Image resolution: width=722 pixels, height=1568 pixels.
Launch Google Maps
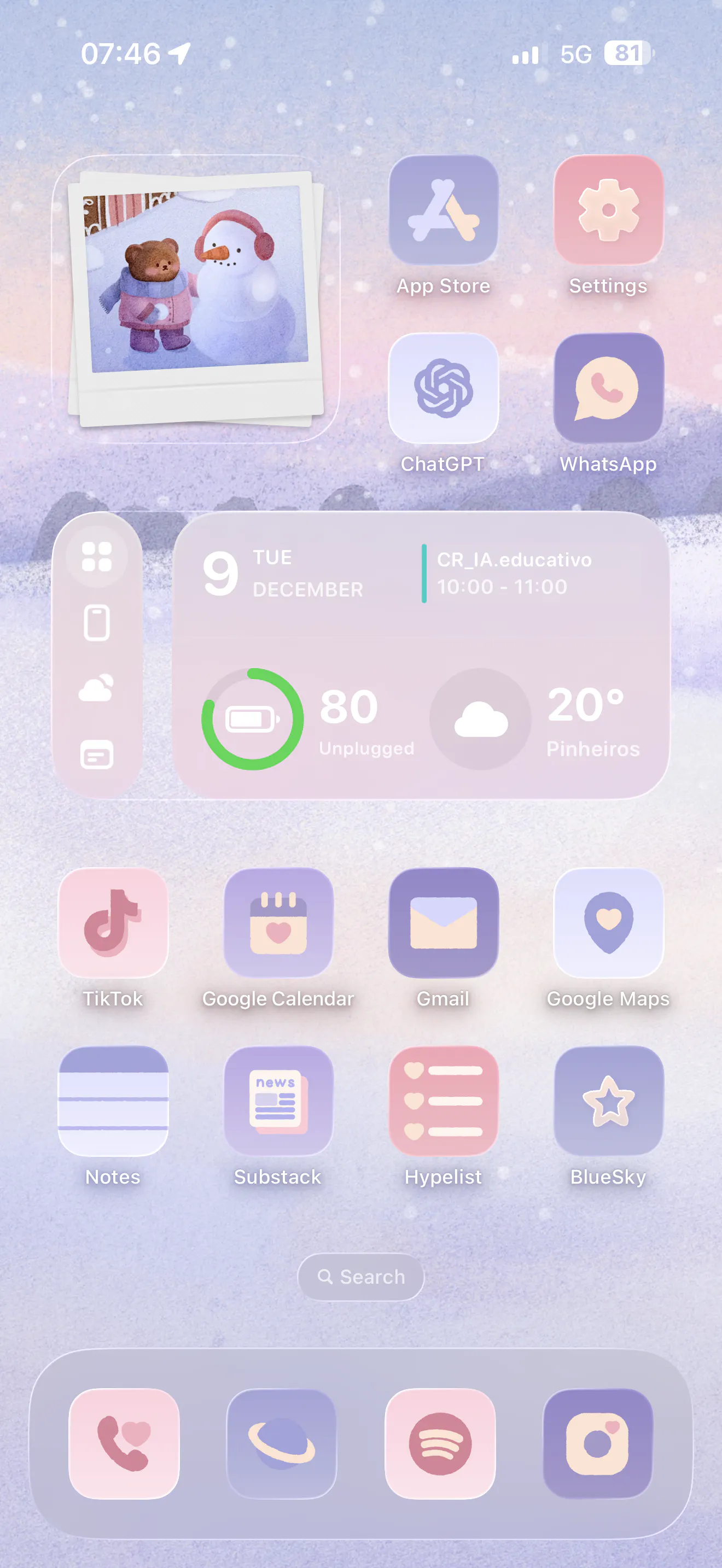click(608, 923)
